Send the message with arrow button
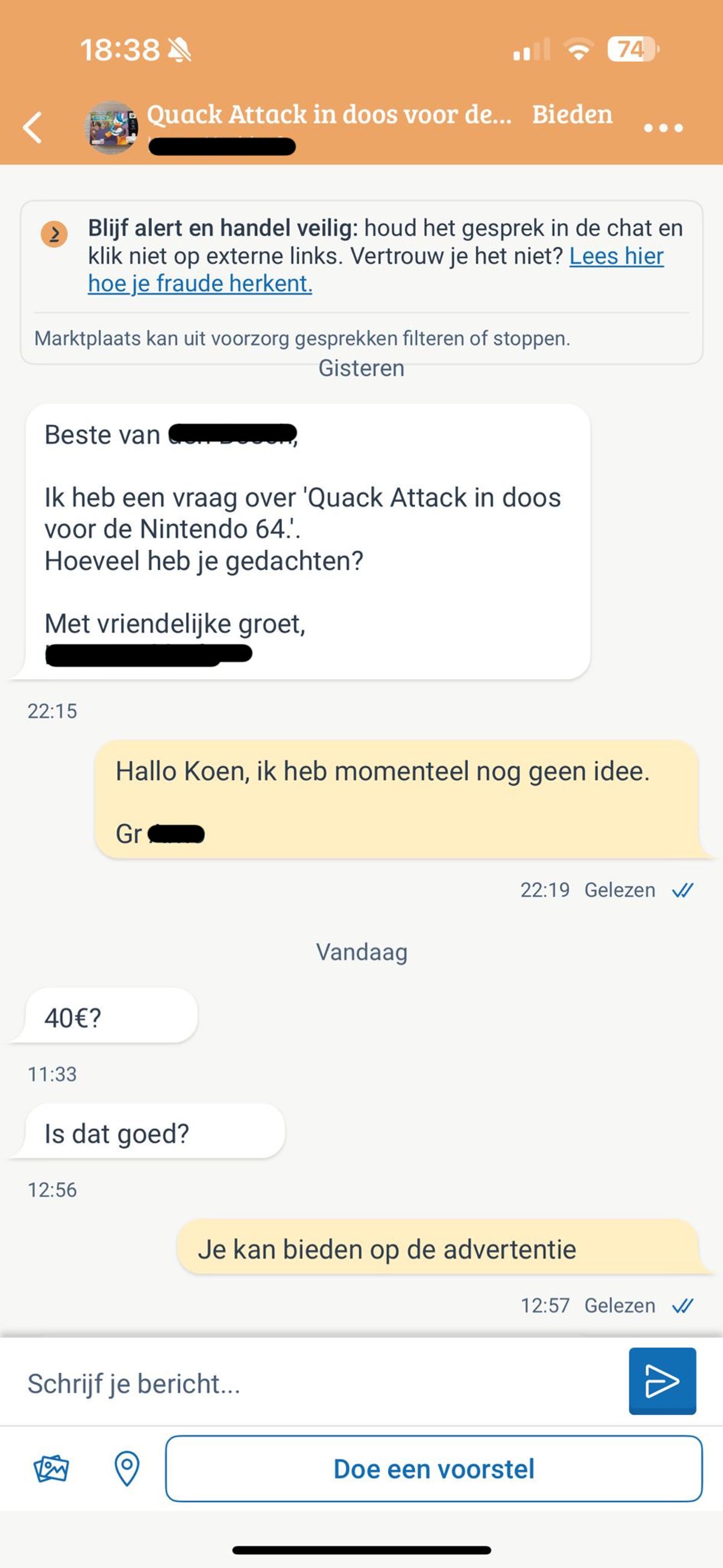This screenshot has height=1568, width=723. (x=662, y=1381)
